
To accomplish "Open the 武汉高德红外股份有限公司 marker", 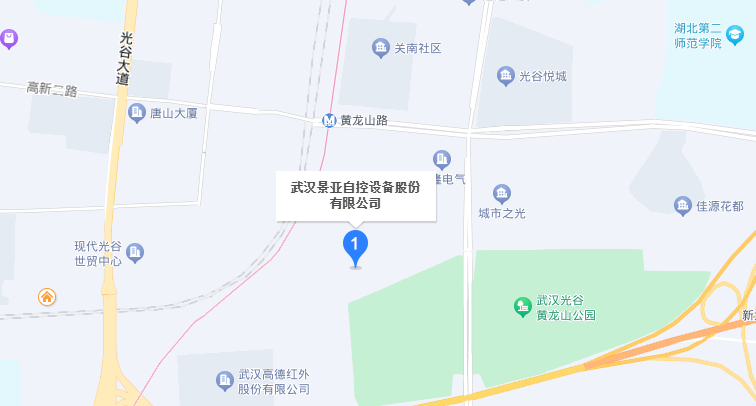I will click(x=224, y=380).
